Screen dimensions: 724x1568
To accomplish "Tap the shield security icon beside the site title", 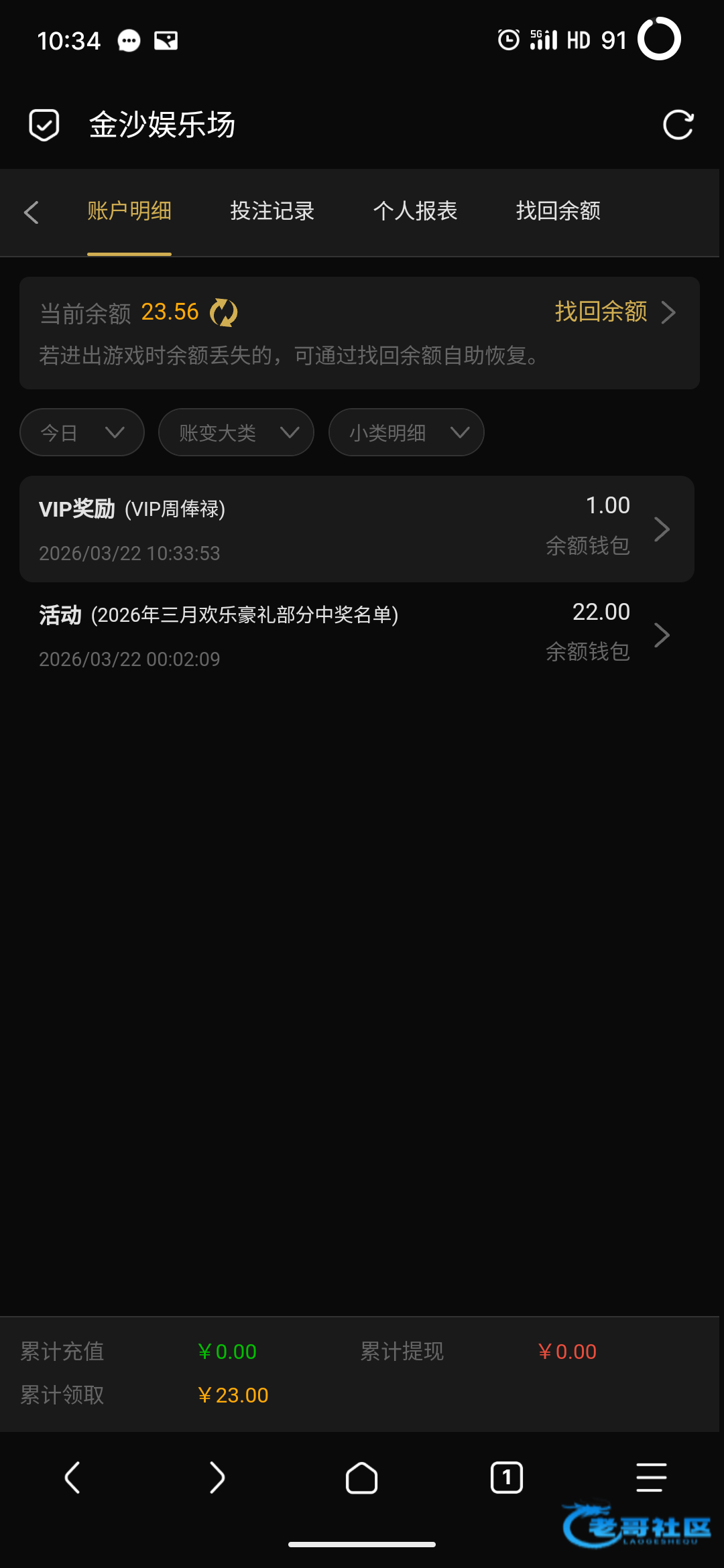I will tap(44, 125).
